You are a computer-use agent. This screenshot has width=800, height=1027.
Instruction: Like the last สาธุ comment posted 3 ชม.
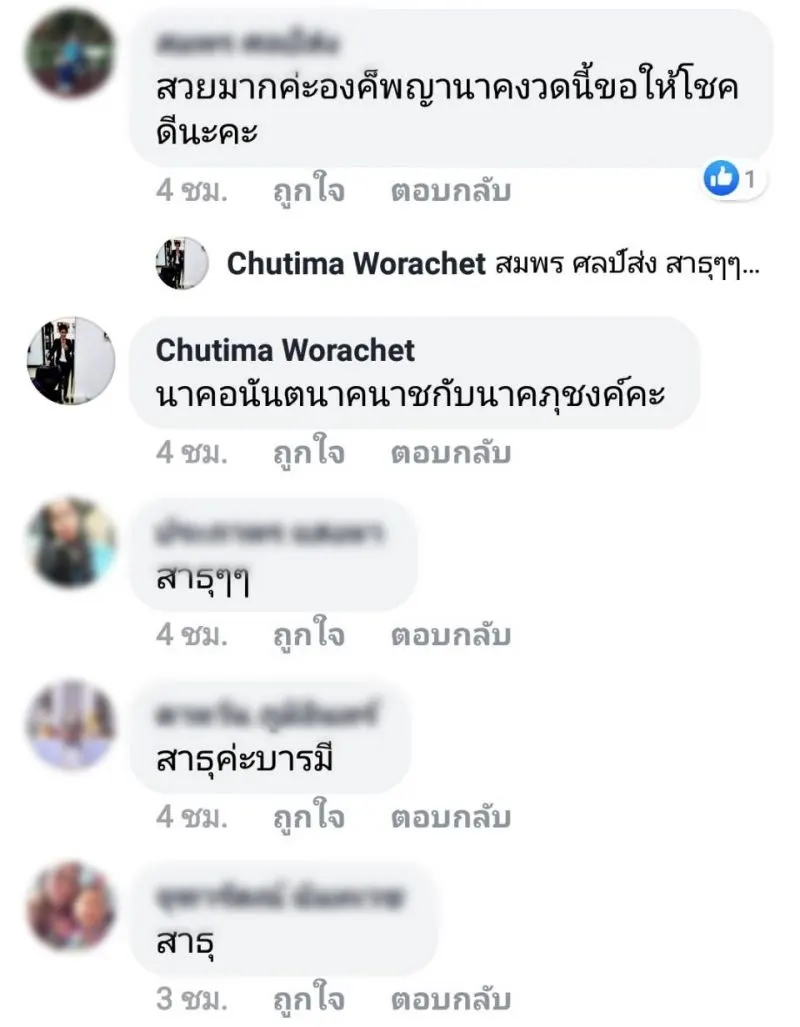pyautogui.click(x=309, y=999)
